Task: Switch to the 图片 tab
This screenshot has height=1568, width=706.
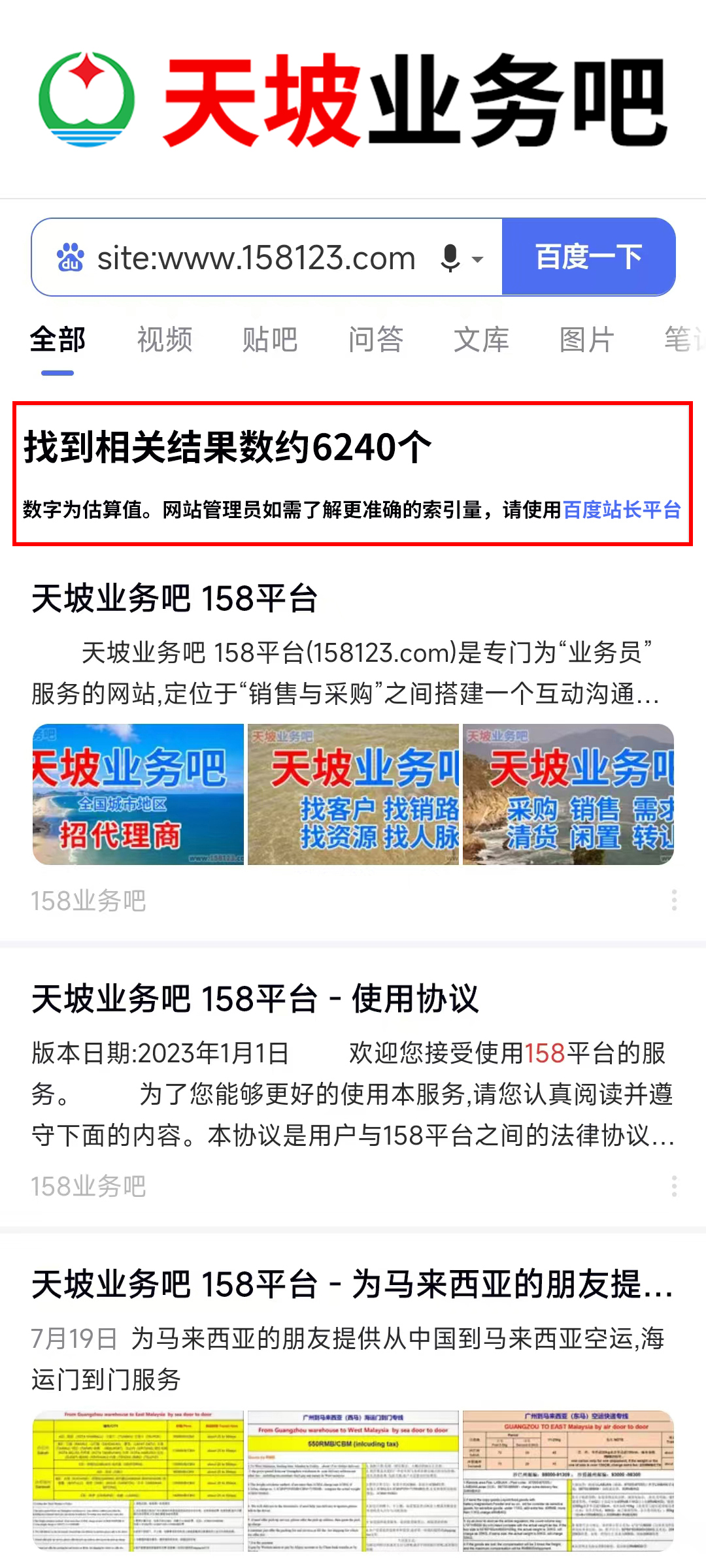Action: click(586, 340)
